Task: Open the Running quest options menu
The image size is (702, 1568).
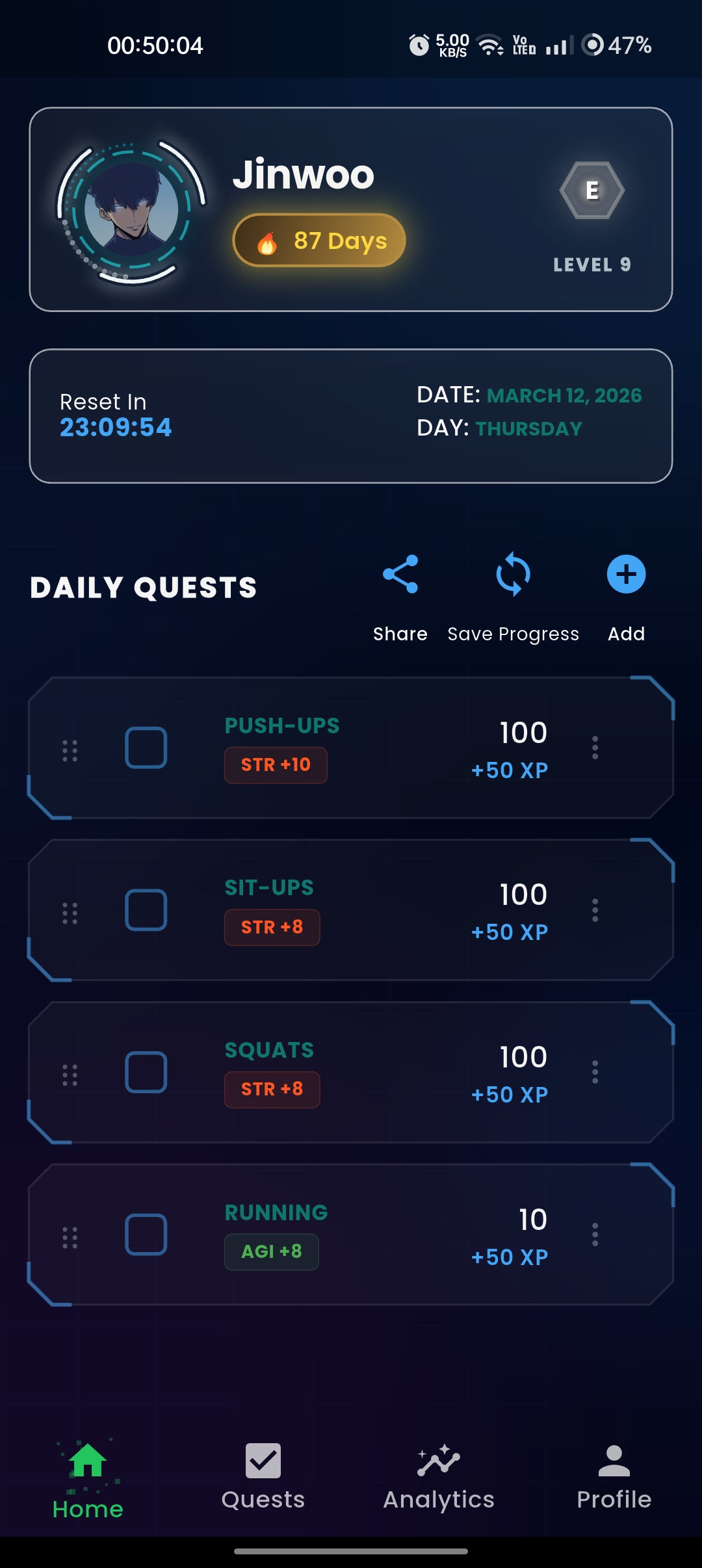Action: coord(595,1234)
